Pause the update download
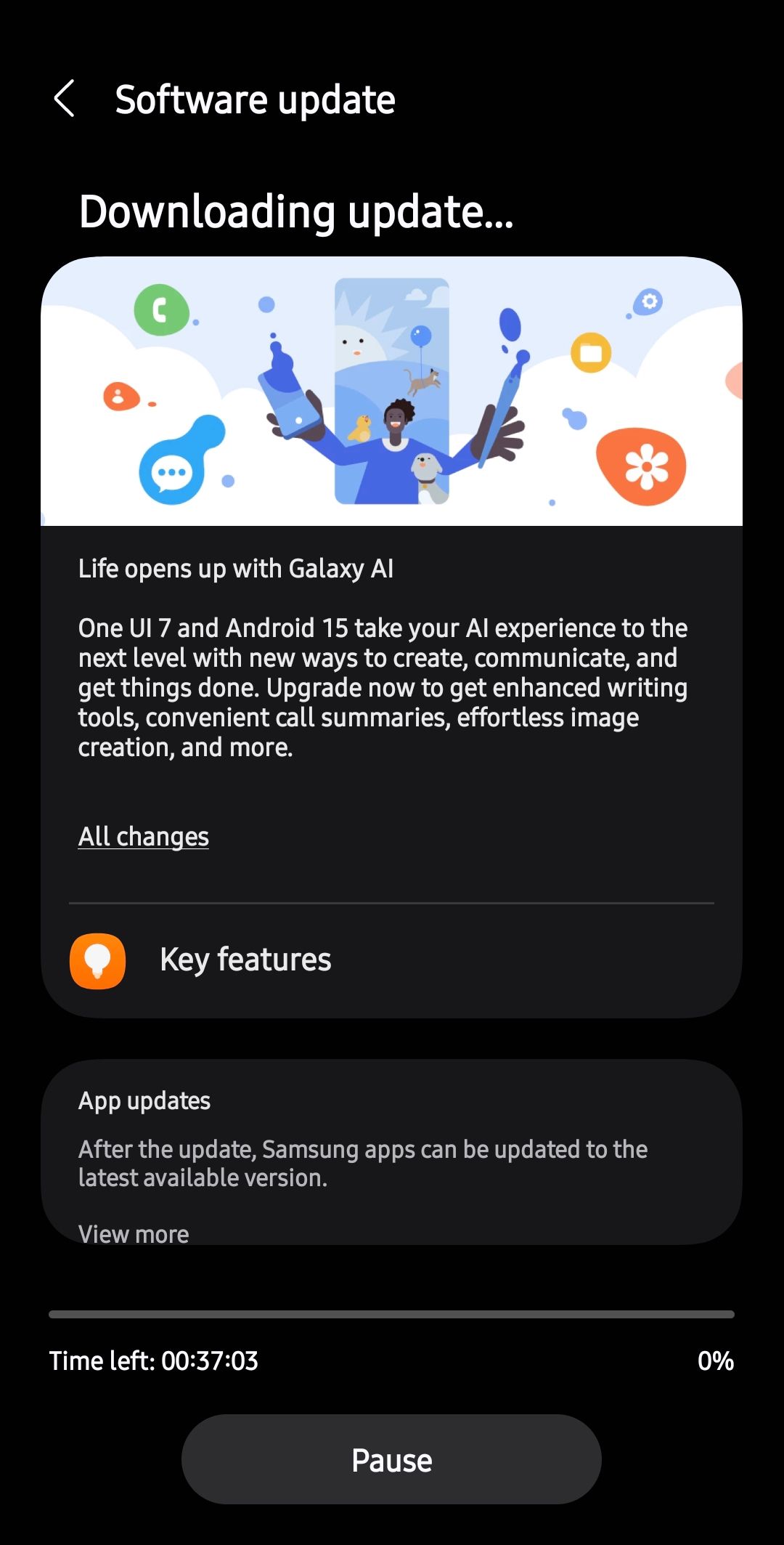Viewport: 784px width, 1545px height. coord(392,1459)
